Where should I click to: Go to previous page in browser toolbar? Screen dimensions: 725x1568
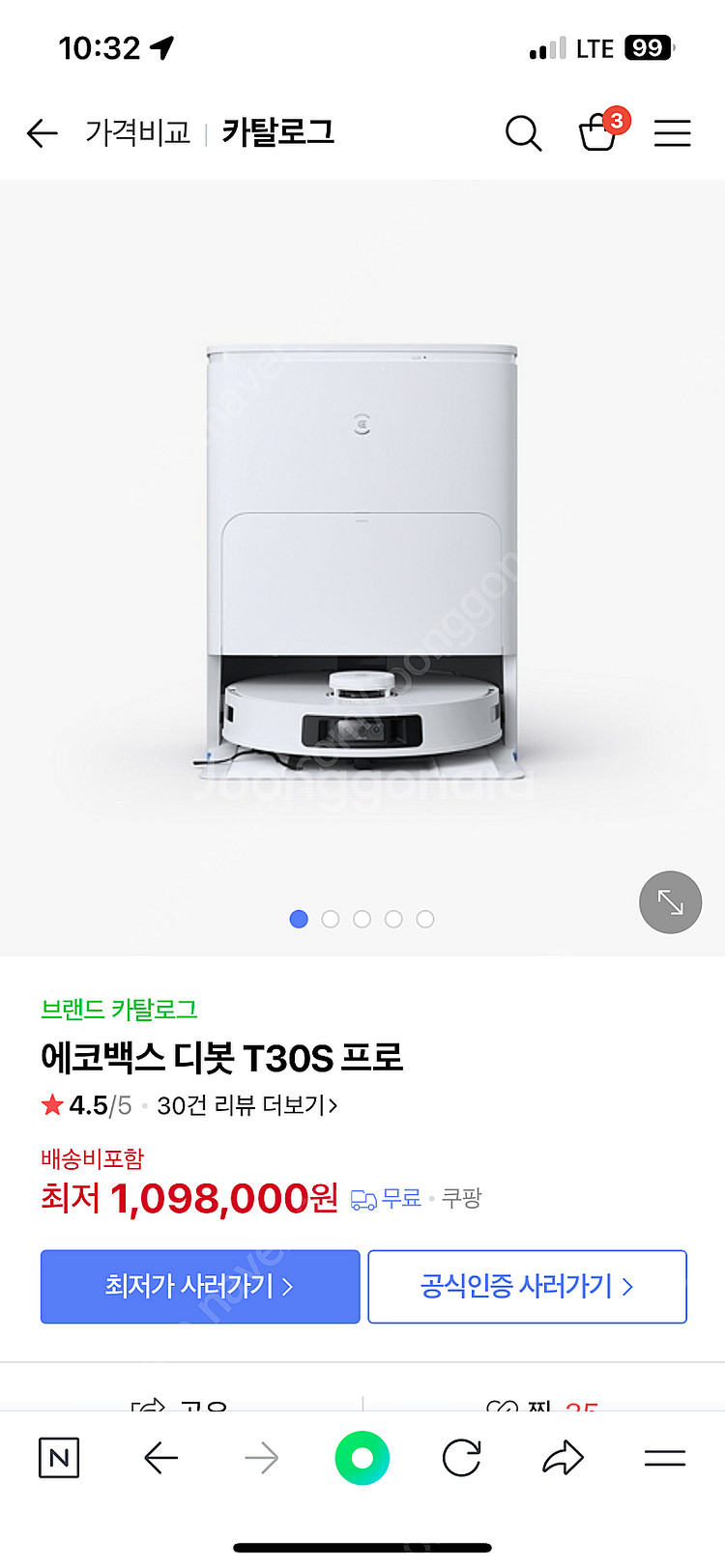click(161, 1458)
